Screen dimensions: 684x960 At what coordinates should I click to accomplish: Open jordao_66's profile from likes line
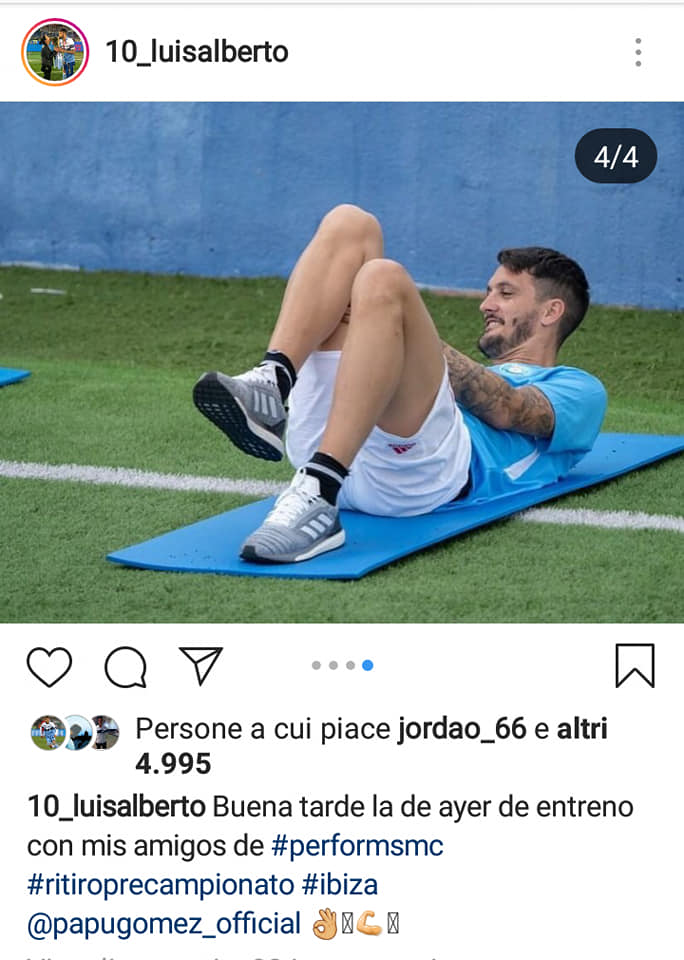click(x=461, y=729)
